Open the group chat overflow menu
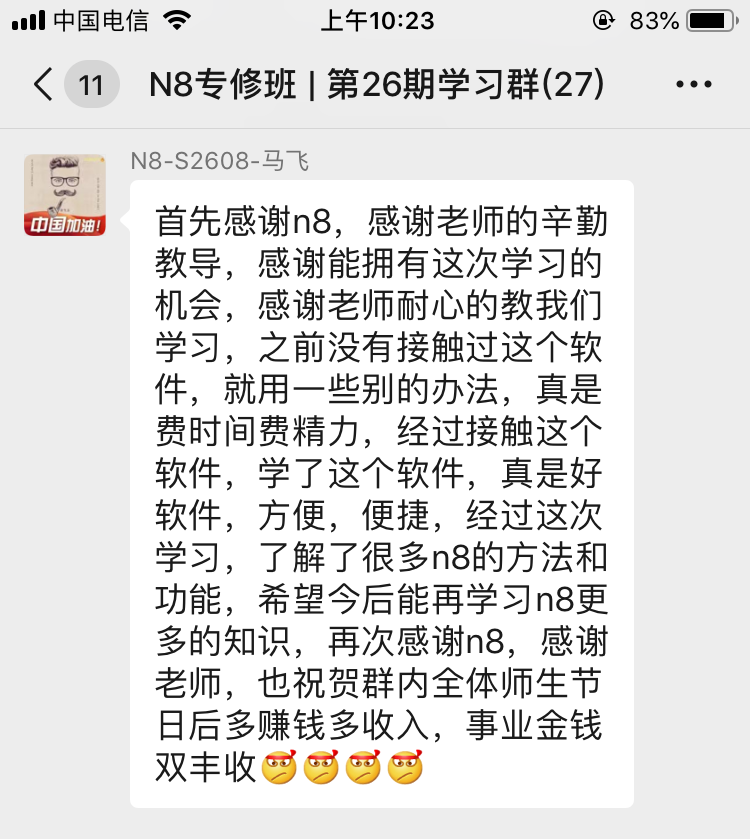The height and width of the screenshot is (839, 750). [x=694, y=85]
